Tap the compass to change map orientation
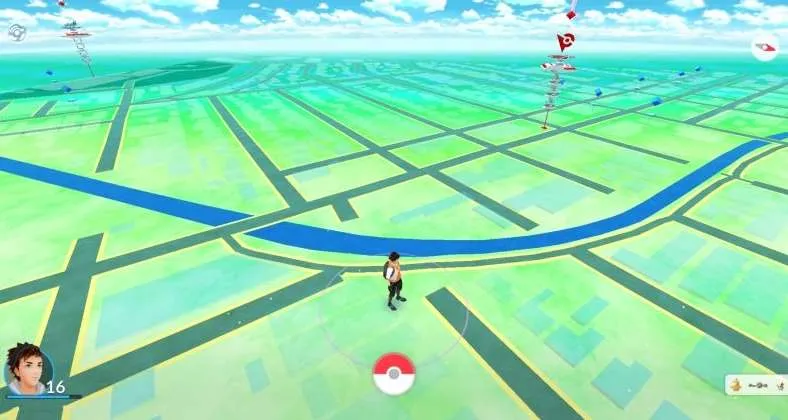This screenshot has height=420, width=788. point(765,46)
